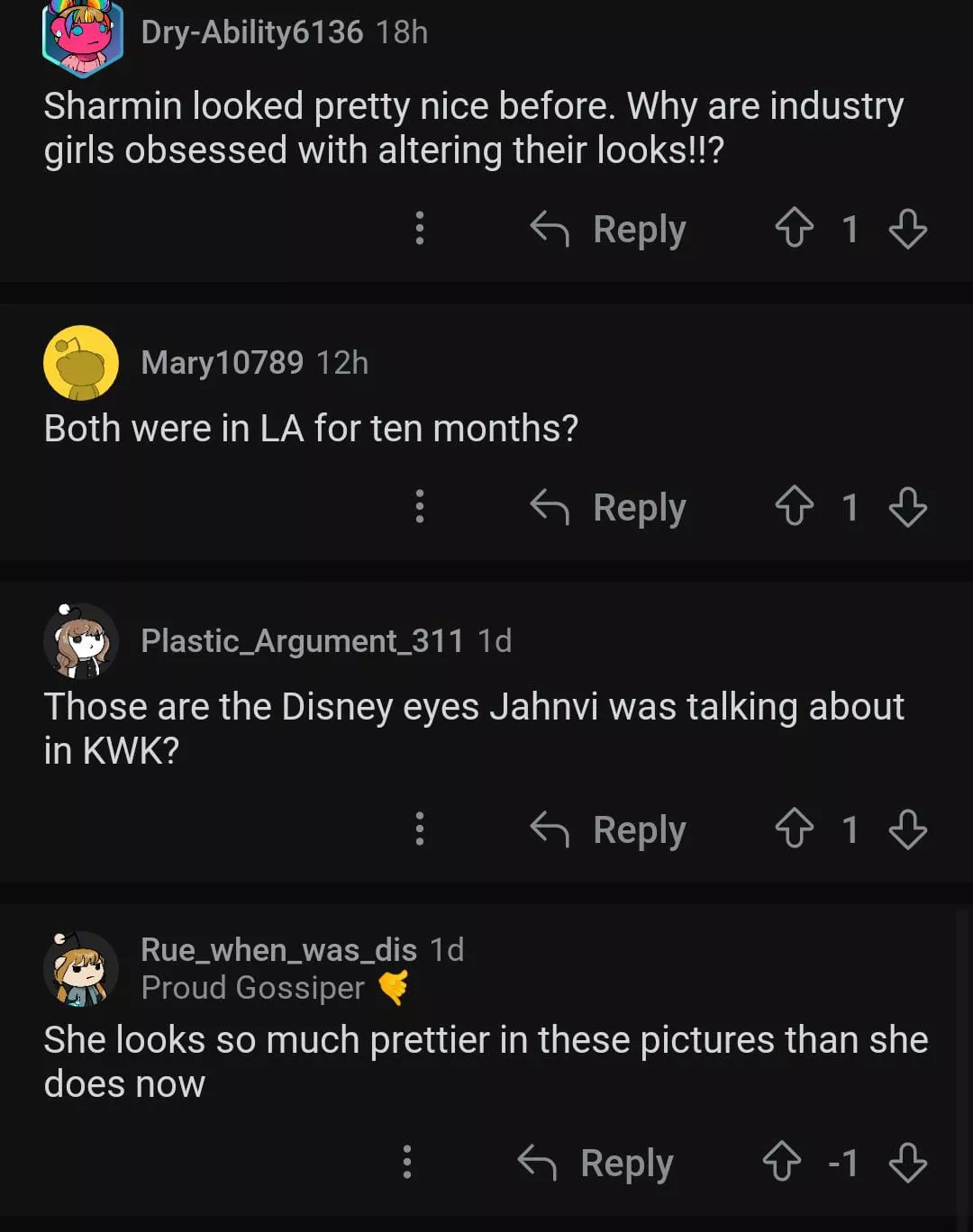The image size is (973, 1232).
Task: View Mary10789's profile via username
Action: (x=222, y=363)
